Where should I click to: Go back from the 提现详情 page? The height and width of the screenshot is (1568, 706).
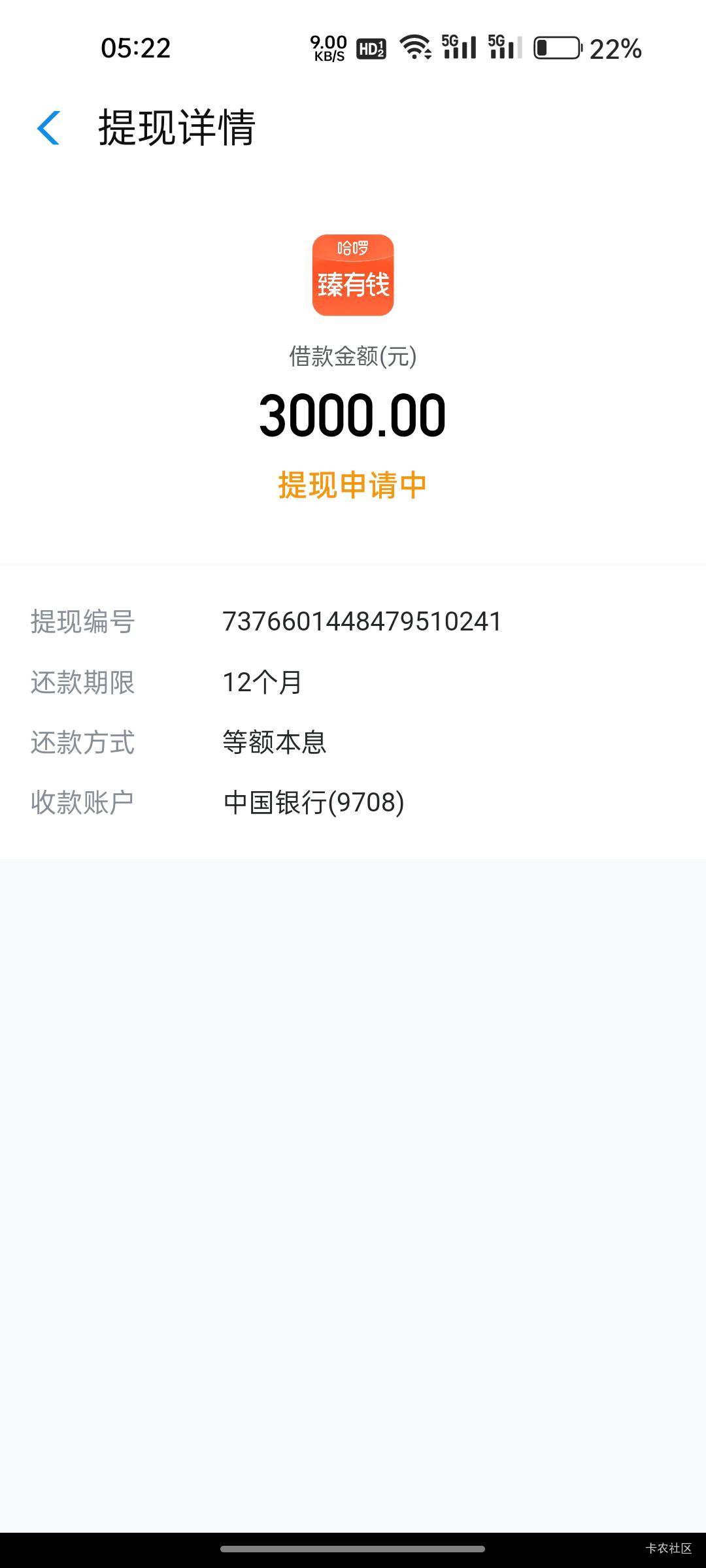click(x=49, y=127)
